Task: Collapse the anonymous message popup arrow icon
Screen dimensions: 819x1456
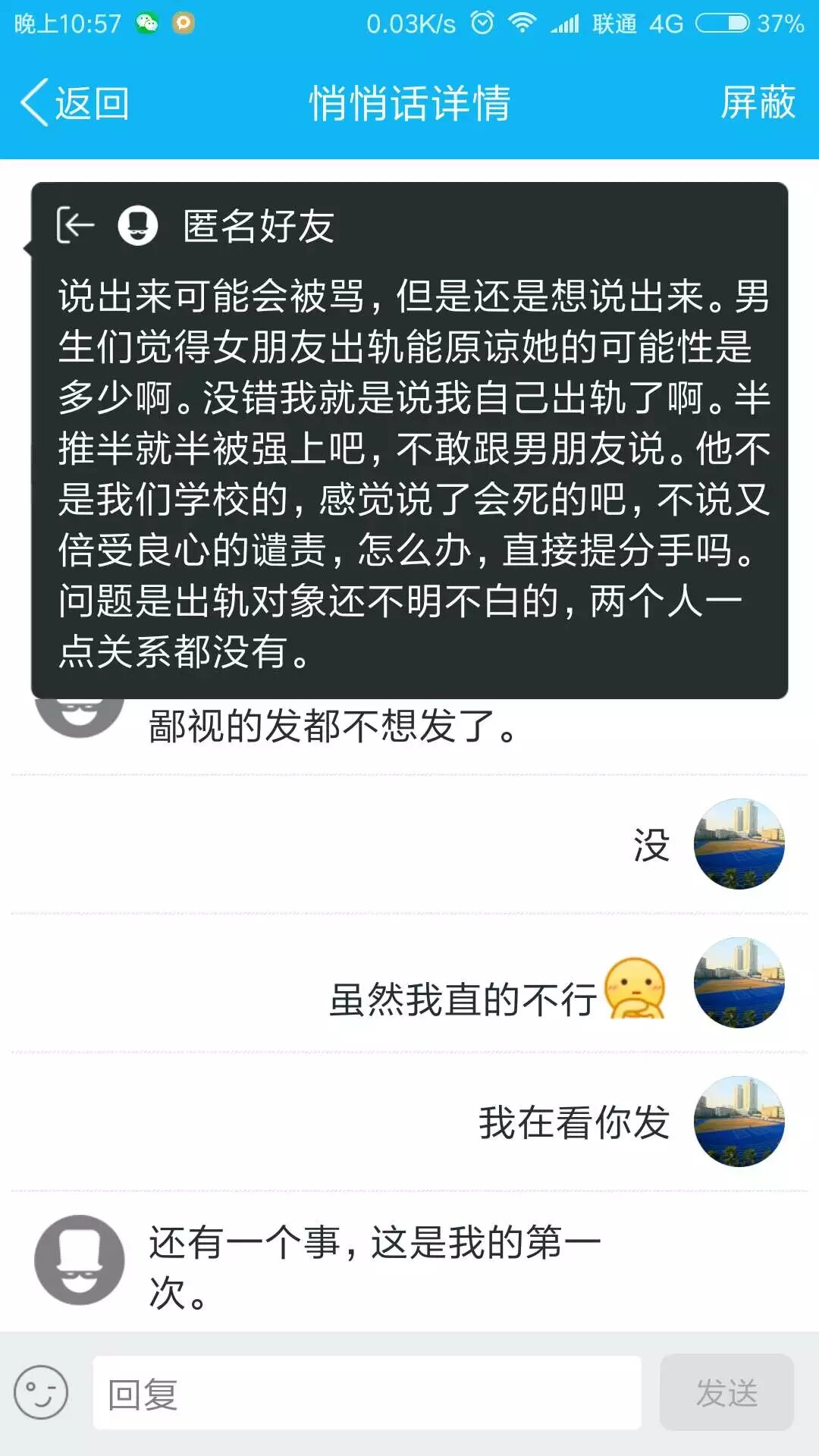Action: tap(75, 225)
